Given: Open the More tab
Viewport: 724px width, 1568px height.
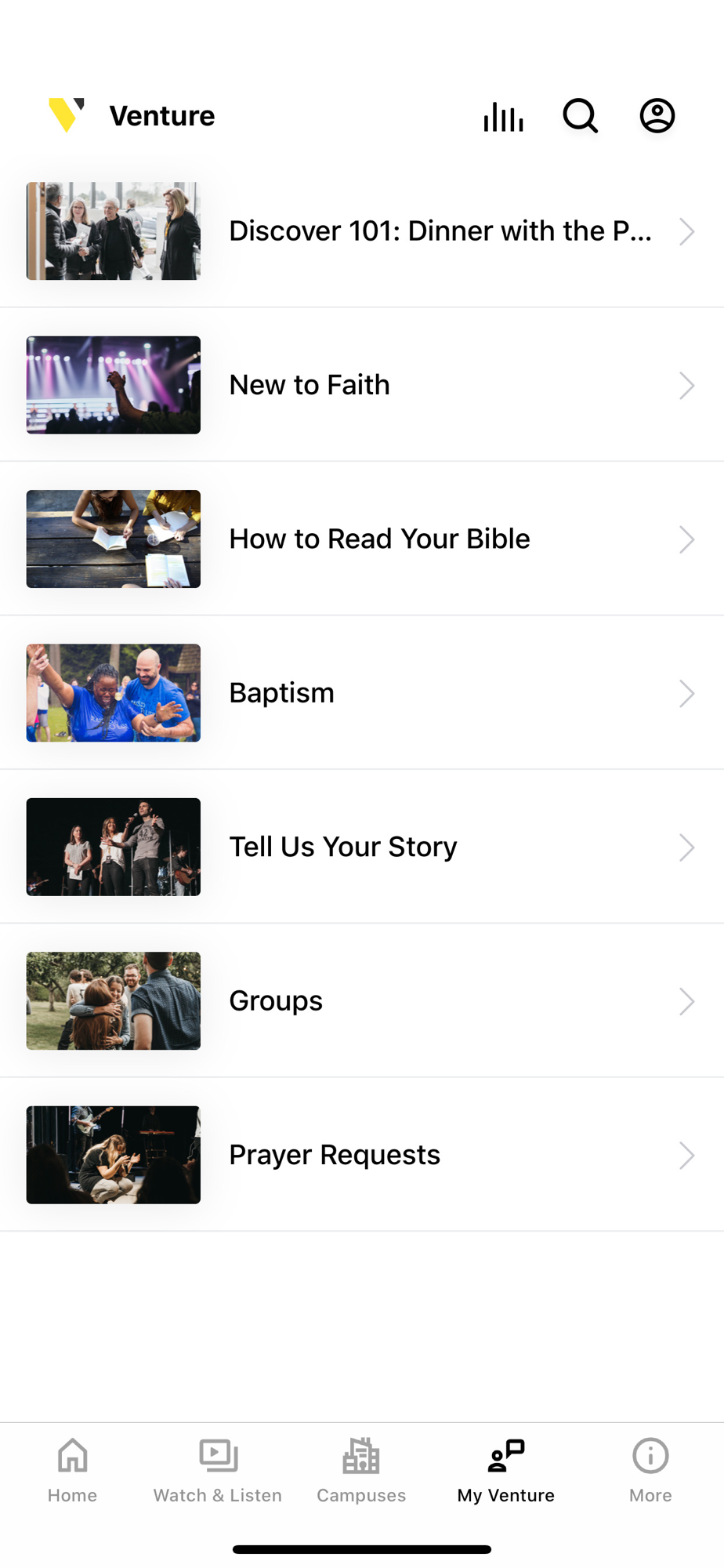Looking at the screenshot, I should (650, 1471).
